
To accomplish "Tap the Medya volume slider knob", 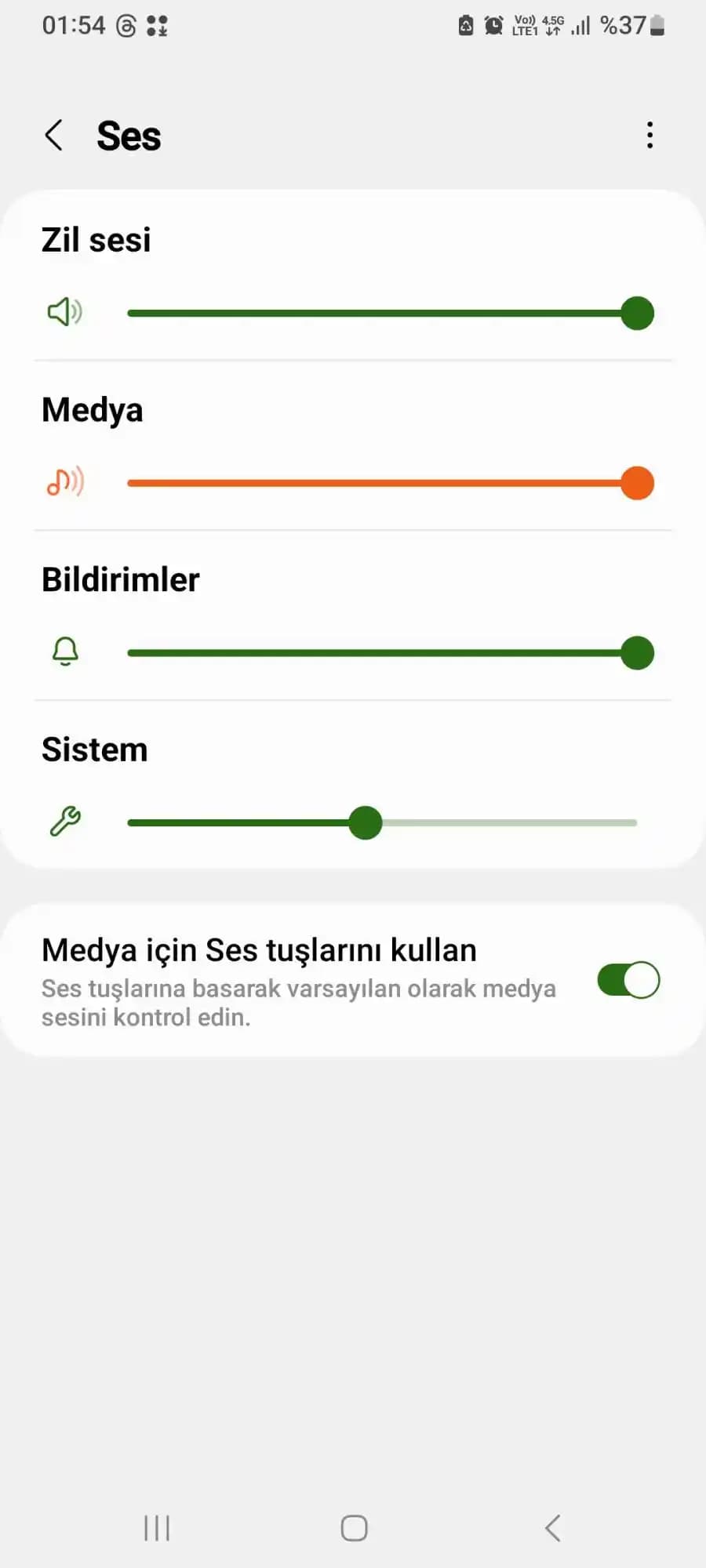I will [637, 482].
